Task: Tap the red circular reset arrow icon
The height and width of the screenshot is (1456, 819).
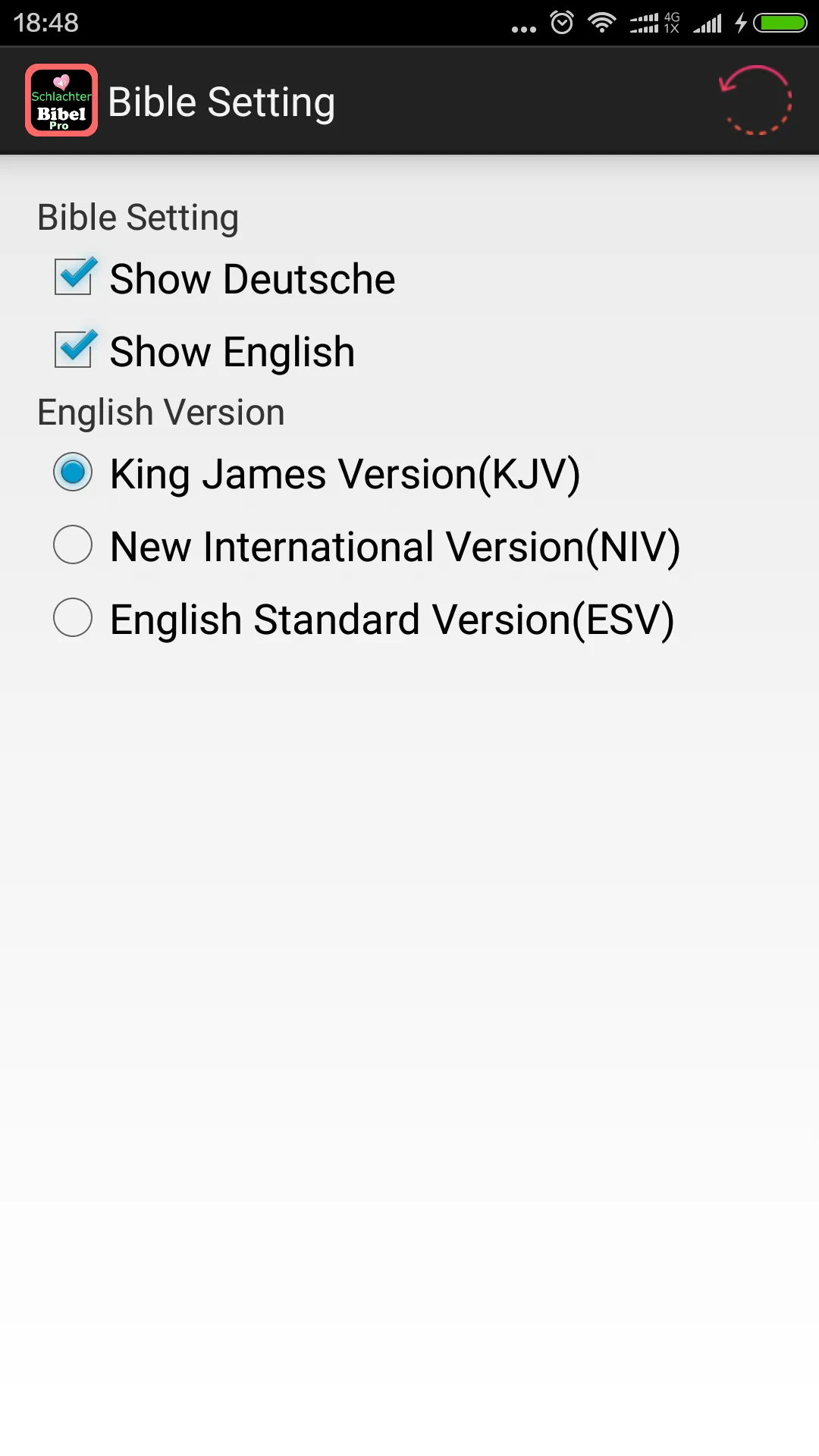Action: tap(755, 100)
